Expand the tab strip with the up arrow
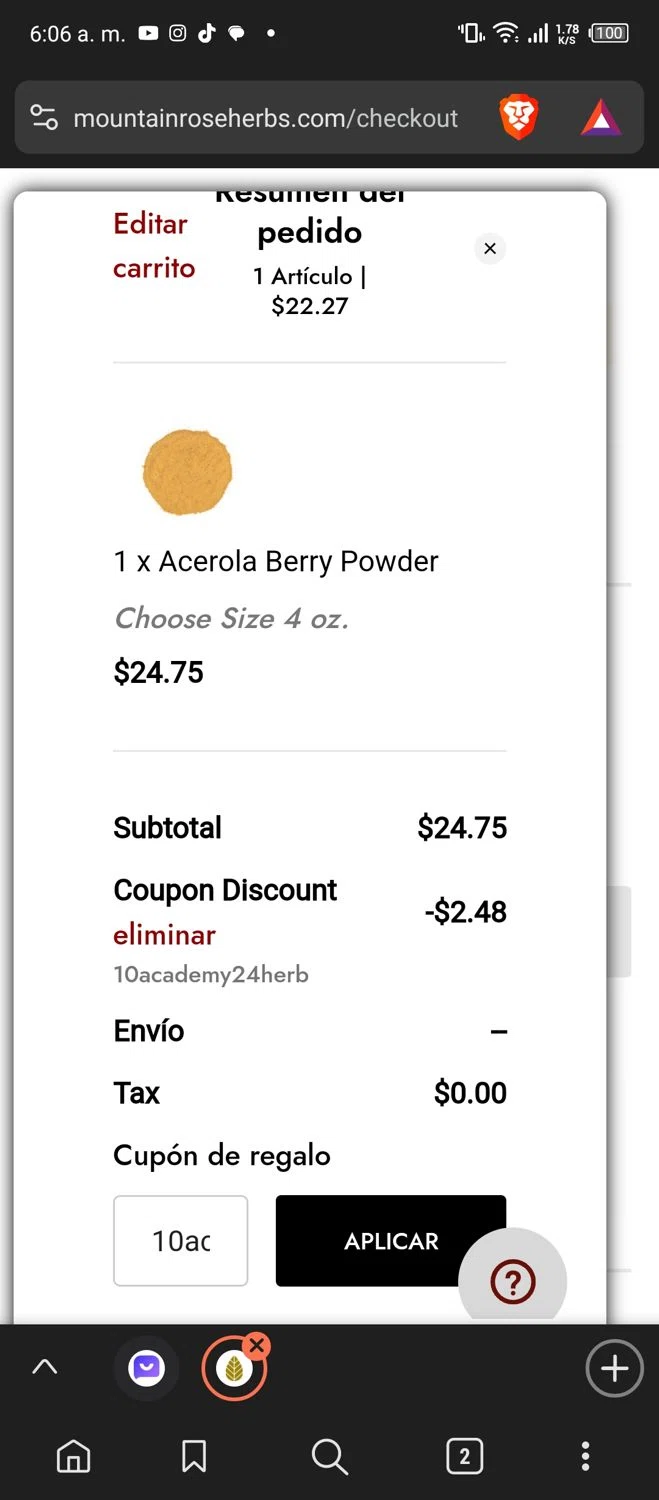Viewport: 659px width, 1500px height. click(x=45, y=1367)
